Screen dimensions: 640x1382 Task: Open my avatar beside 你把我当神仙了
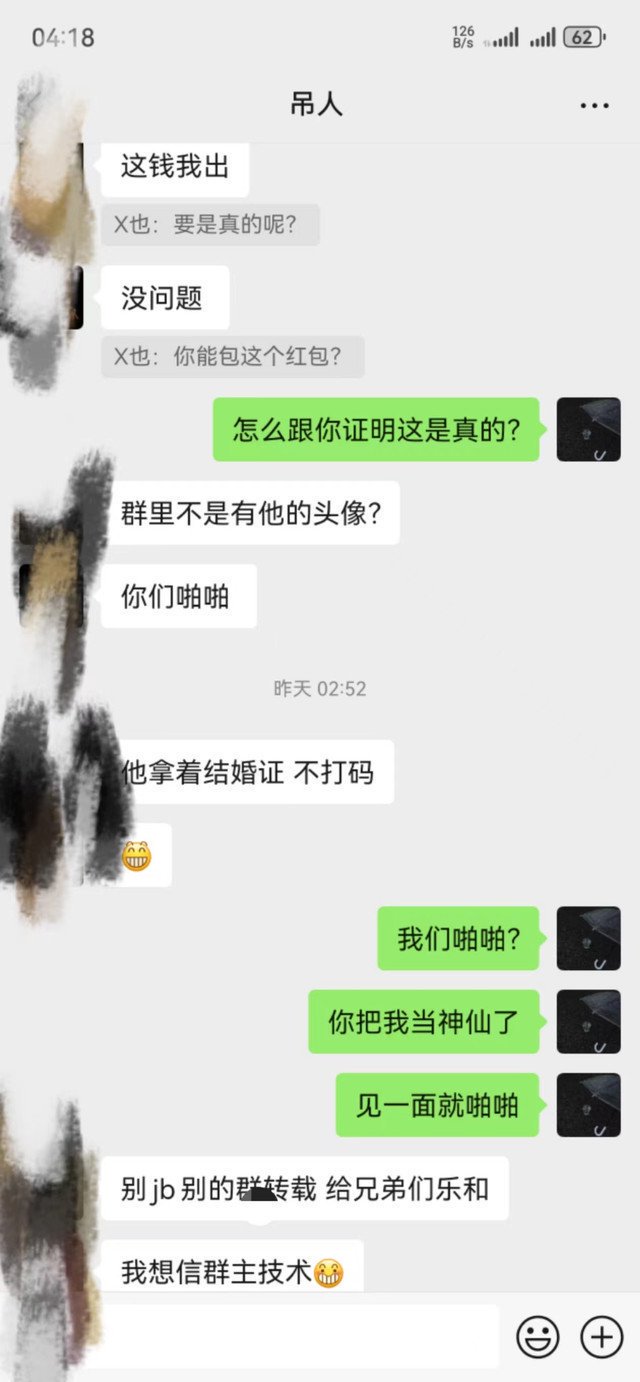(x=588, y=1021)
